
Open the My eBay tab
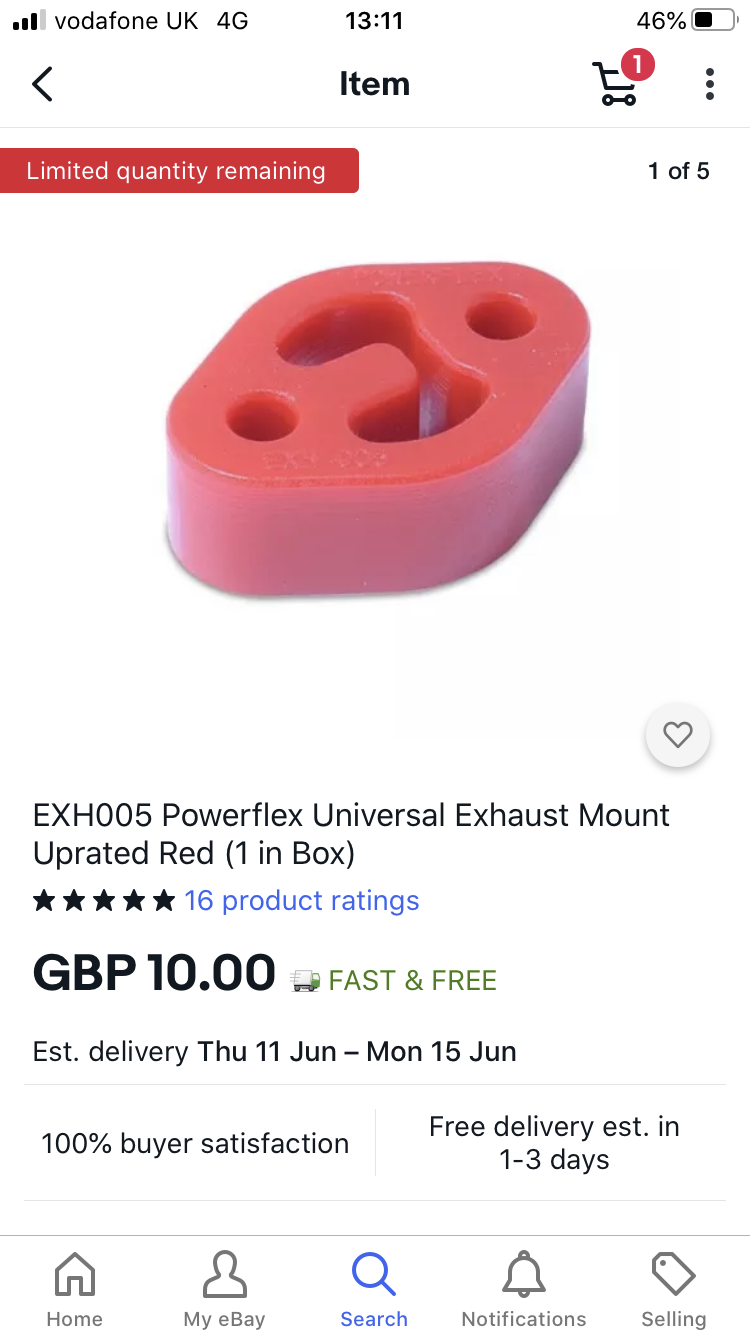click(224, 1290)
